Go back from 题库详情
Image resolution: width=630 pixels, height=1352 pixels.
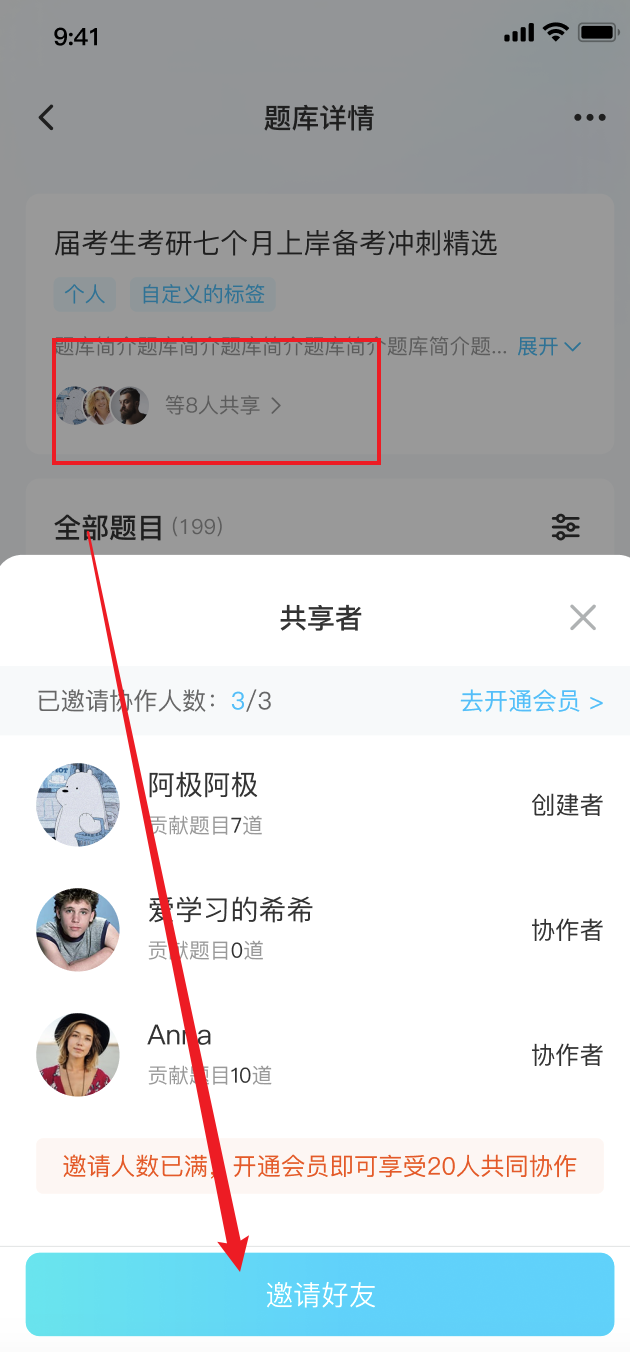(46, 118)
